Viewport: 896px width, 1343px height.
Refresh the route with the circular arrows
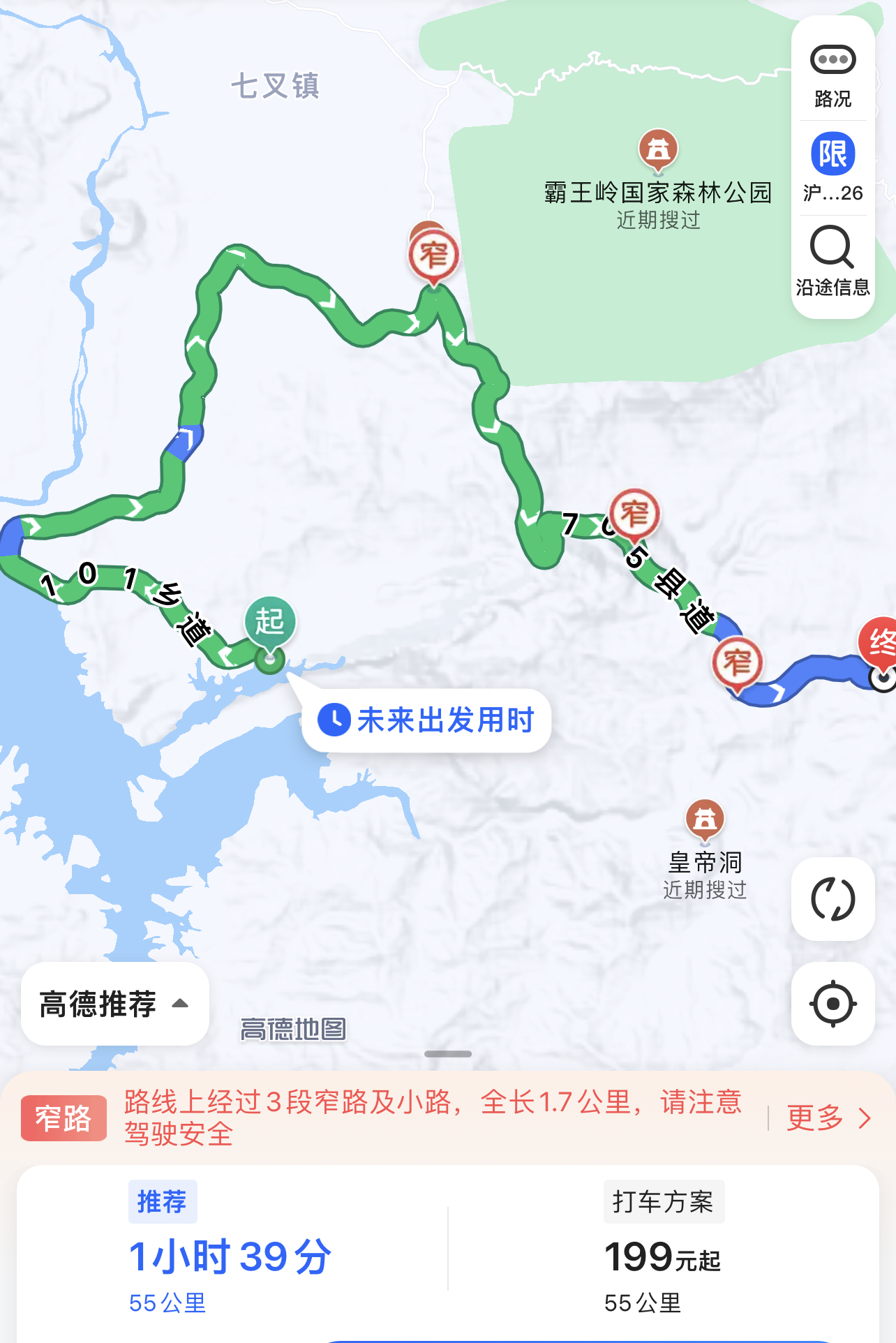click(832, 899)
